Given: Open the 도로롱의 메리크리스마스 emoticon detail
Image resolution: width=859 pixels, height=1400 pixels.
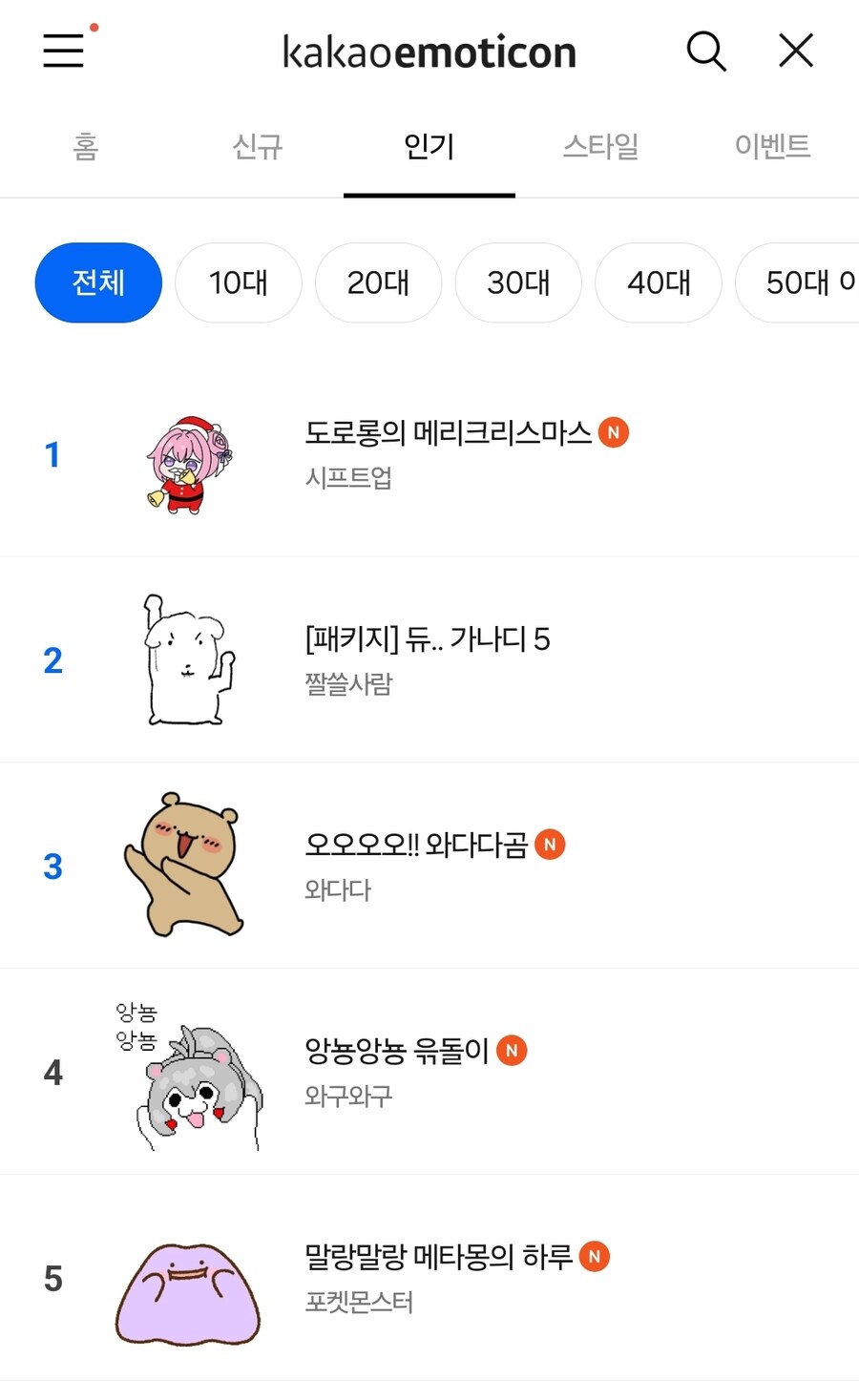Looking at the screenshot, I should tap(450, 432).
